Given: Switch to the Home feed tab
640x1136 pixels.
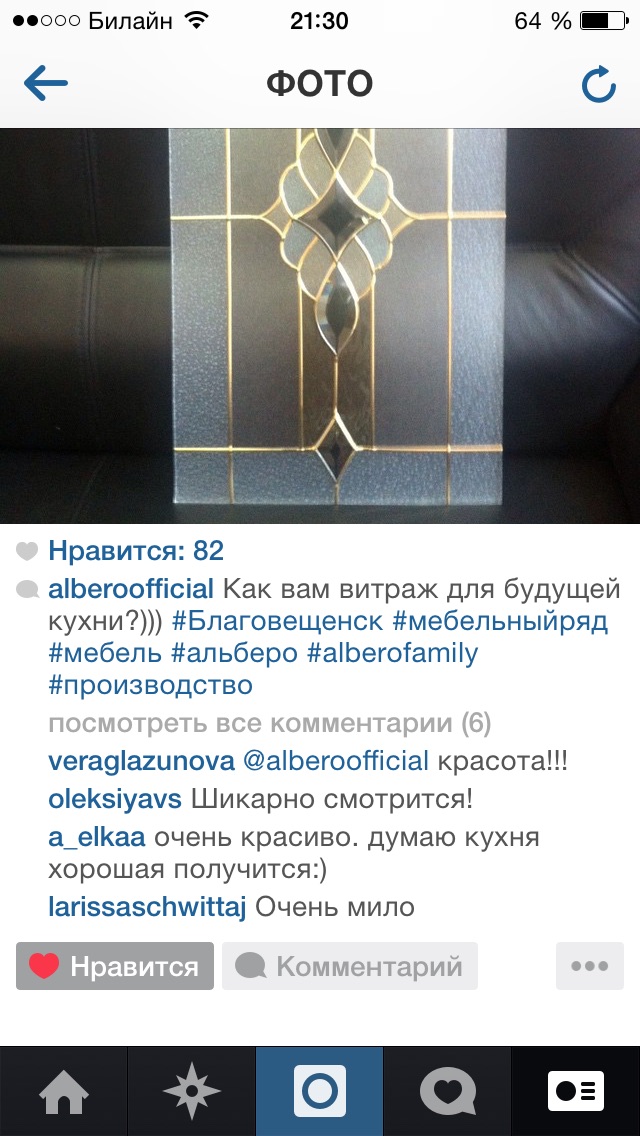Looking at the screenshot, I should [x=64, y=1091].
